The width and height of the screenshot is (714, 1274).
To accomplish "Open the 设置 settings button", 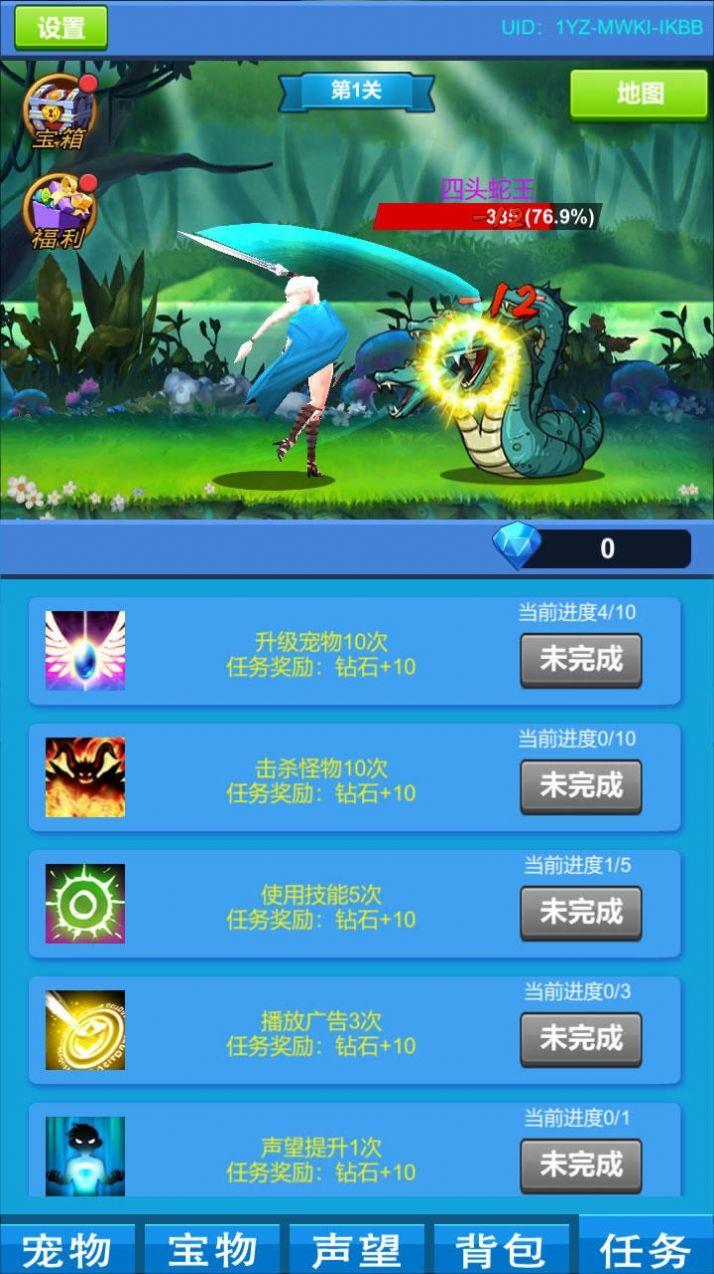I will click(61, 28).
